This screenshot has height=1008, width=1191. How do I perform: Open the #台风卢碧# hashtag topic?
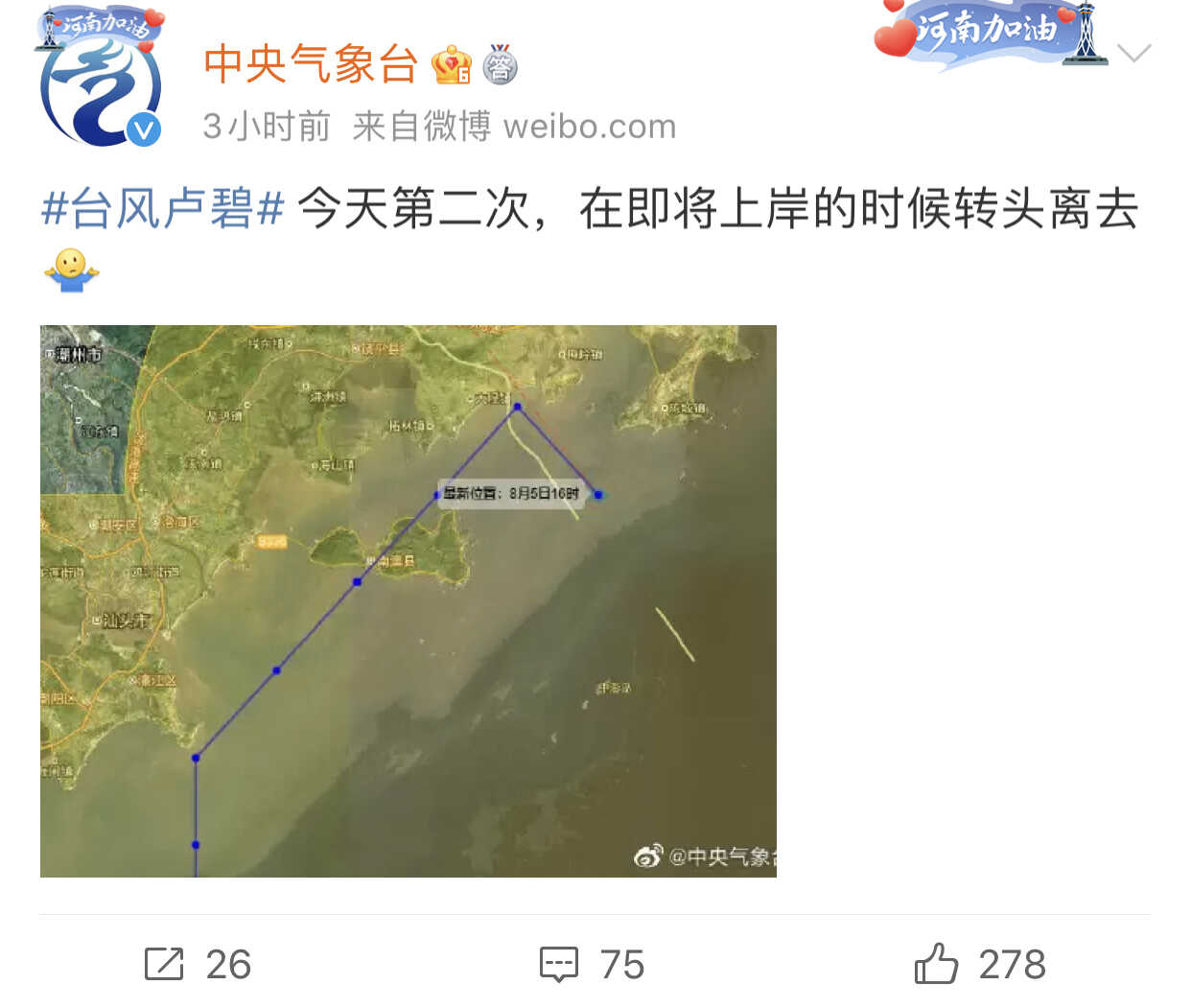click(x=163, y=208)
